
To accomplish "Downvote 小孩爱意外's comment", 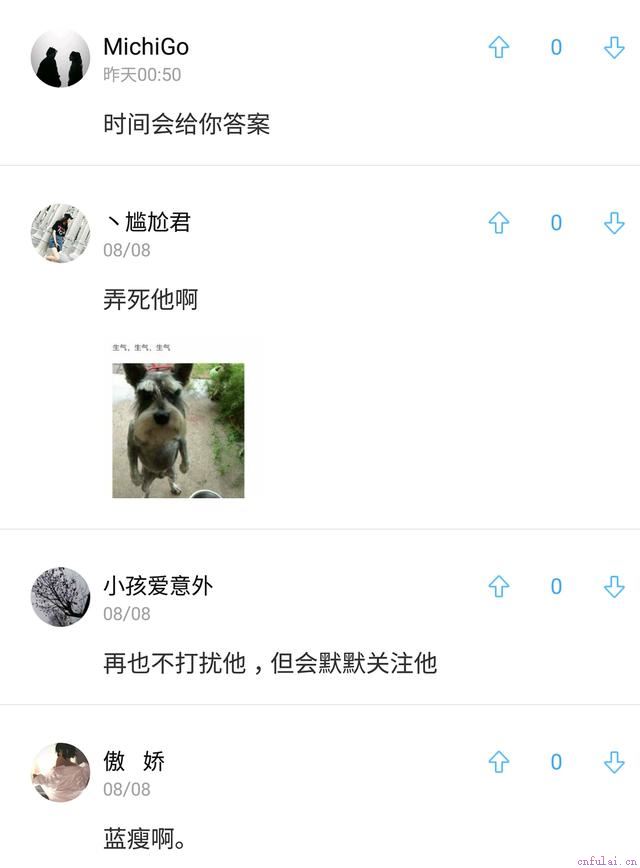I will click(x=614, y=587).
